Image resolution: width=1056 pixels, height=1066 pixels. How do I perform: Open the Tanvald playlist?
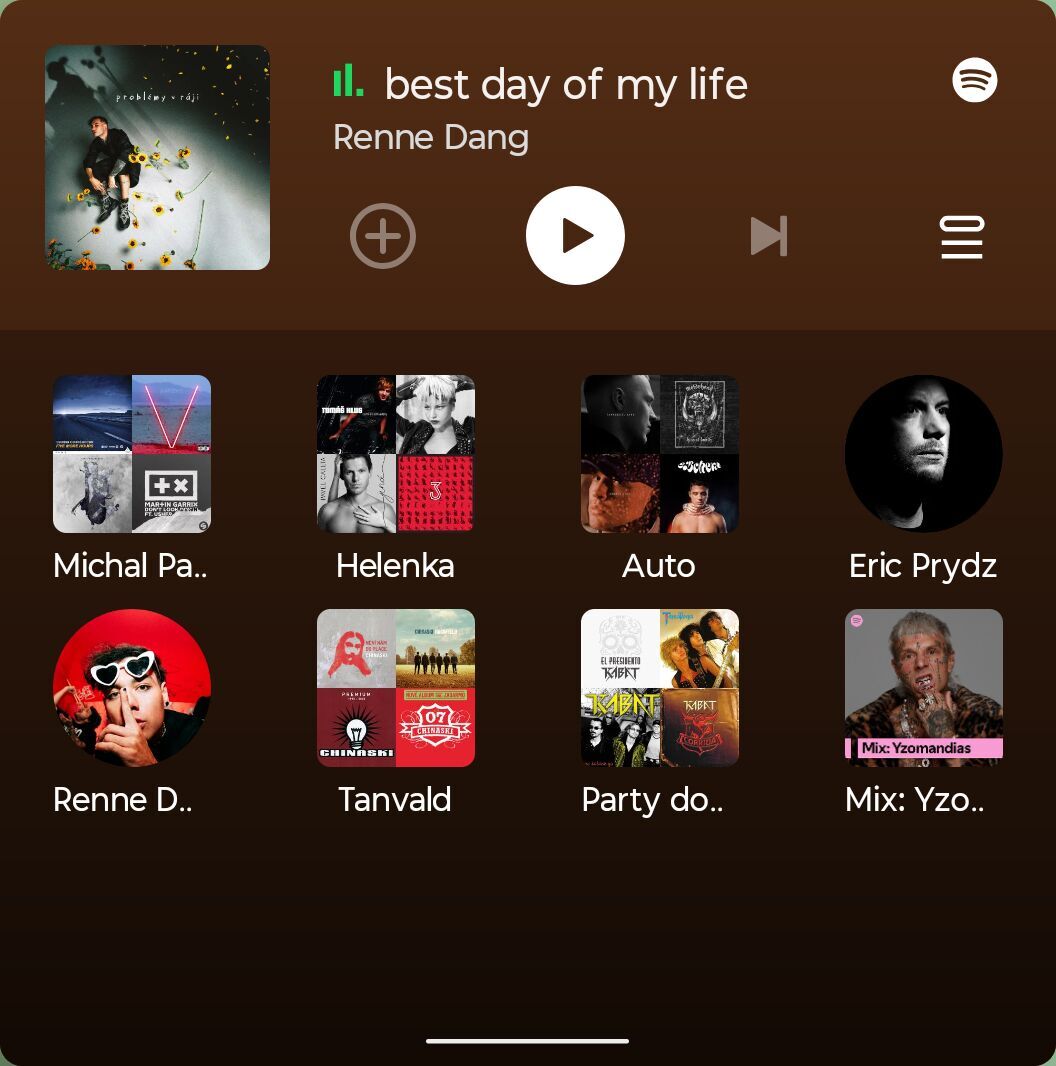[x=396, y=688]
